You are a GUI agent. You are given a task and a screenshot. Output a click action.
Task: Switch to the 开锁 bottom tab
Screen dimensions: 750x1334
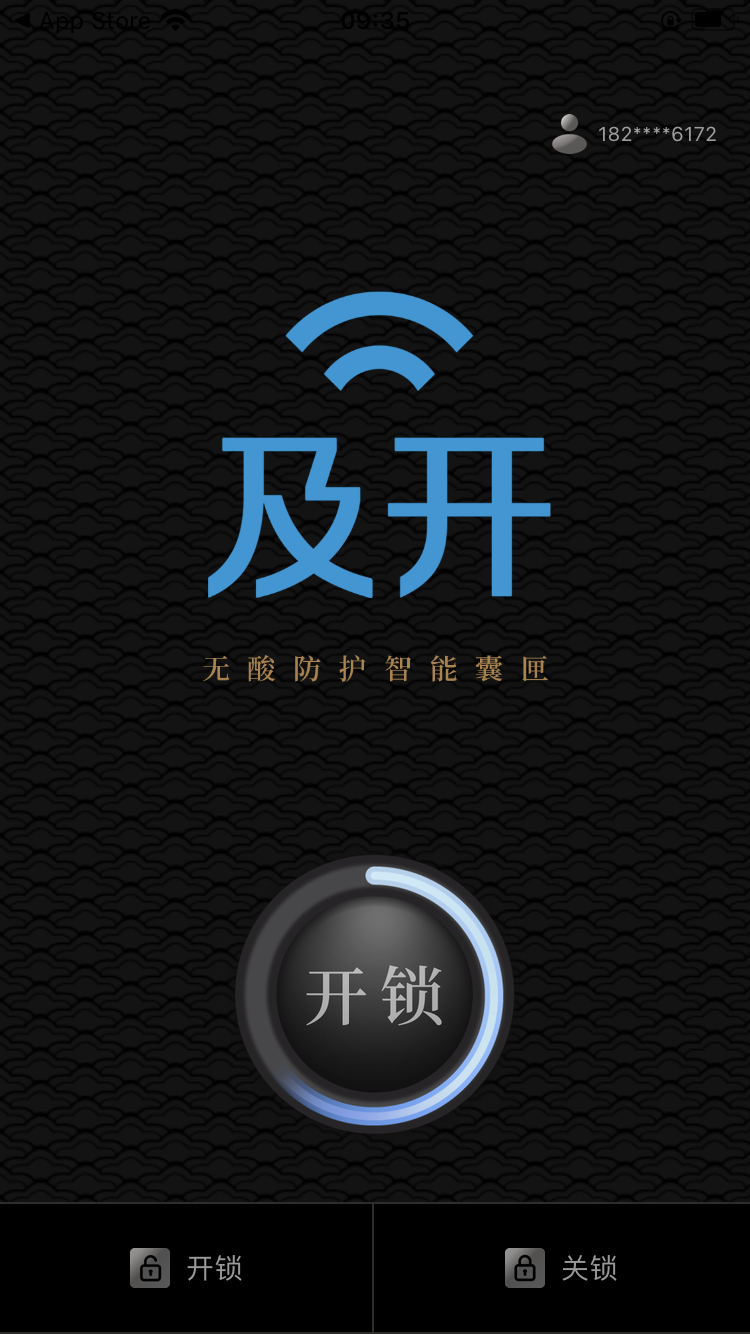click(x=187, y=1268)
